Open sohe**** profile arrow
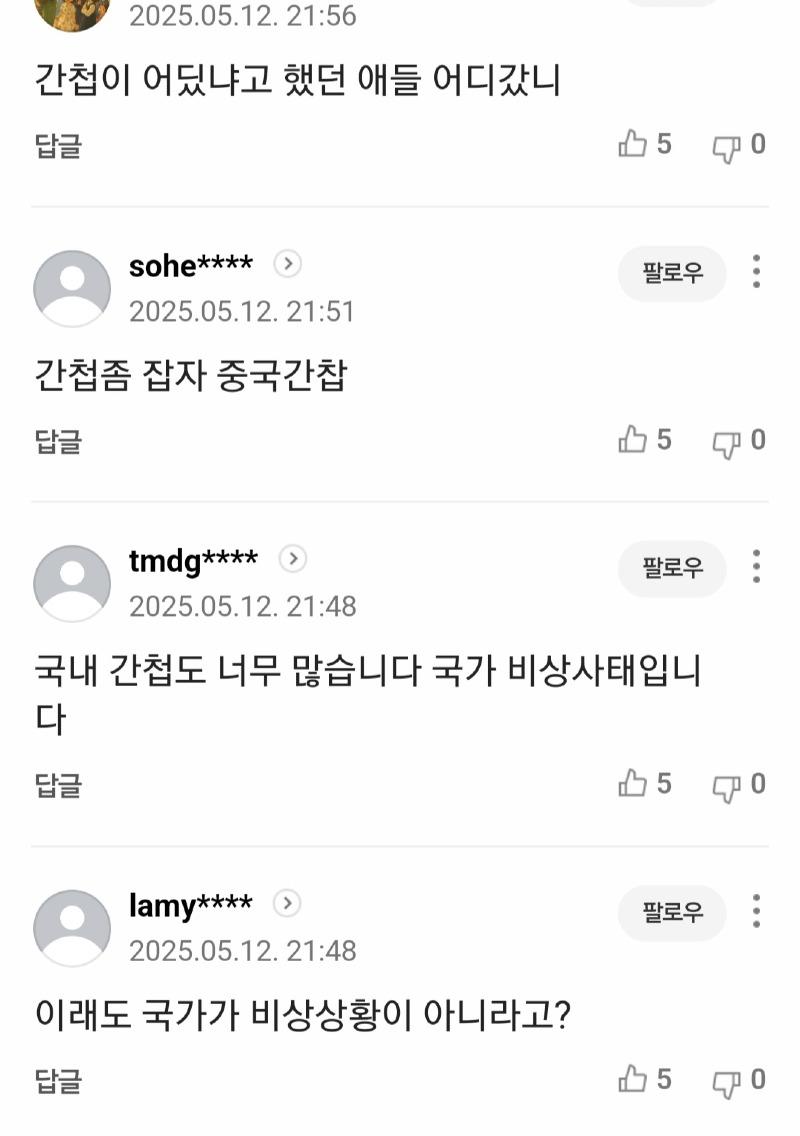Screen dimensions: 800x1136 287,264
